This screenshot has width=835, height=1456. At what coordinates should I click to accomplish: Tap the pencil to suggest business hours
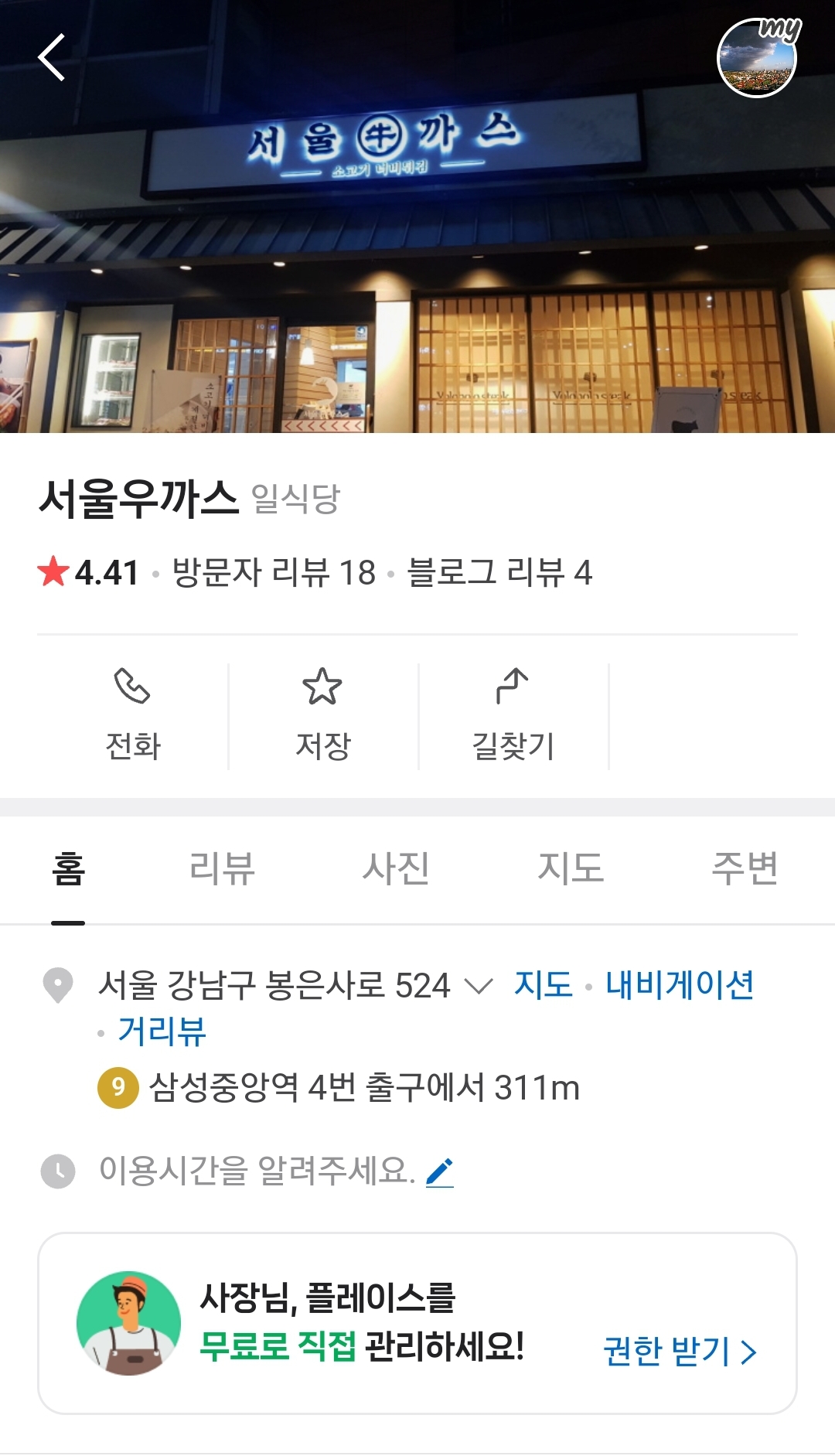click(439, 1171)
